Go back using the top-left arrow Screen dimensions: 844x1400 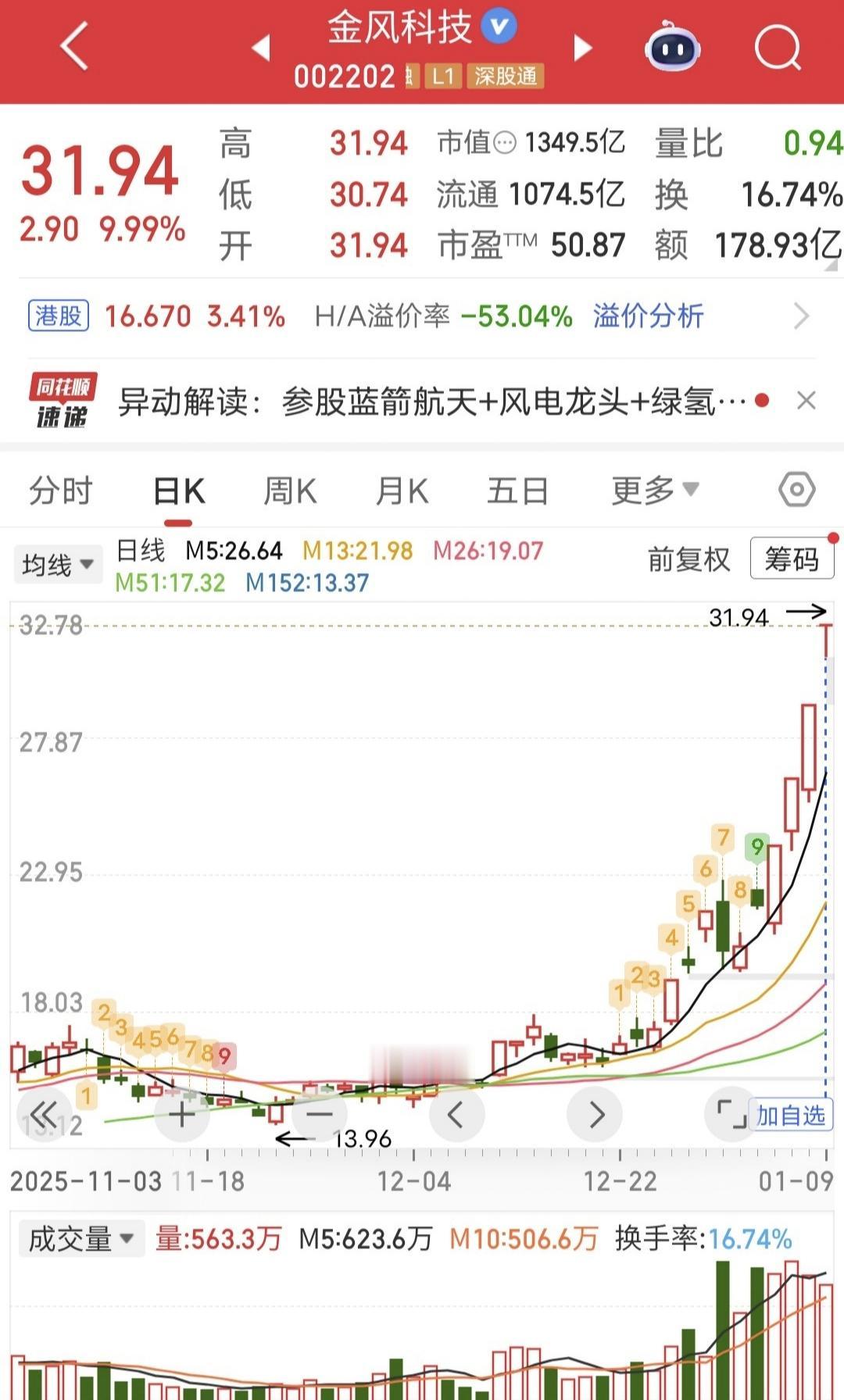pyautogui.click(x=74, y=47)
